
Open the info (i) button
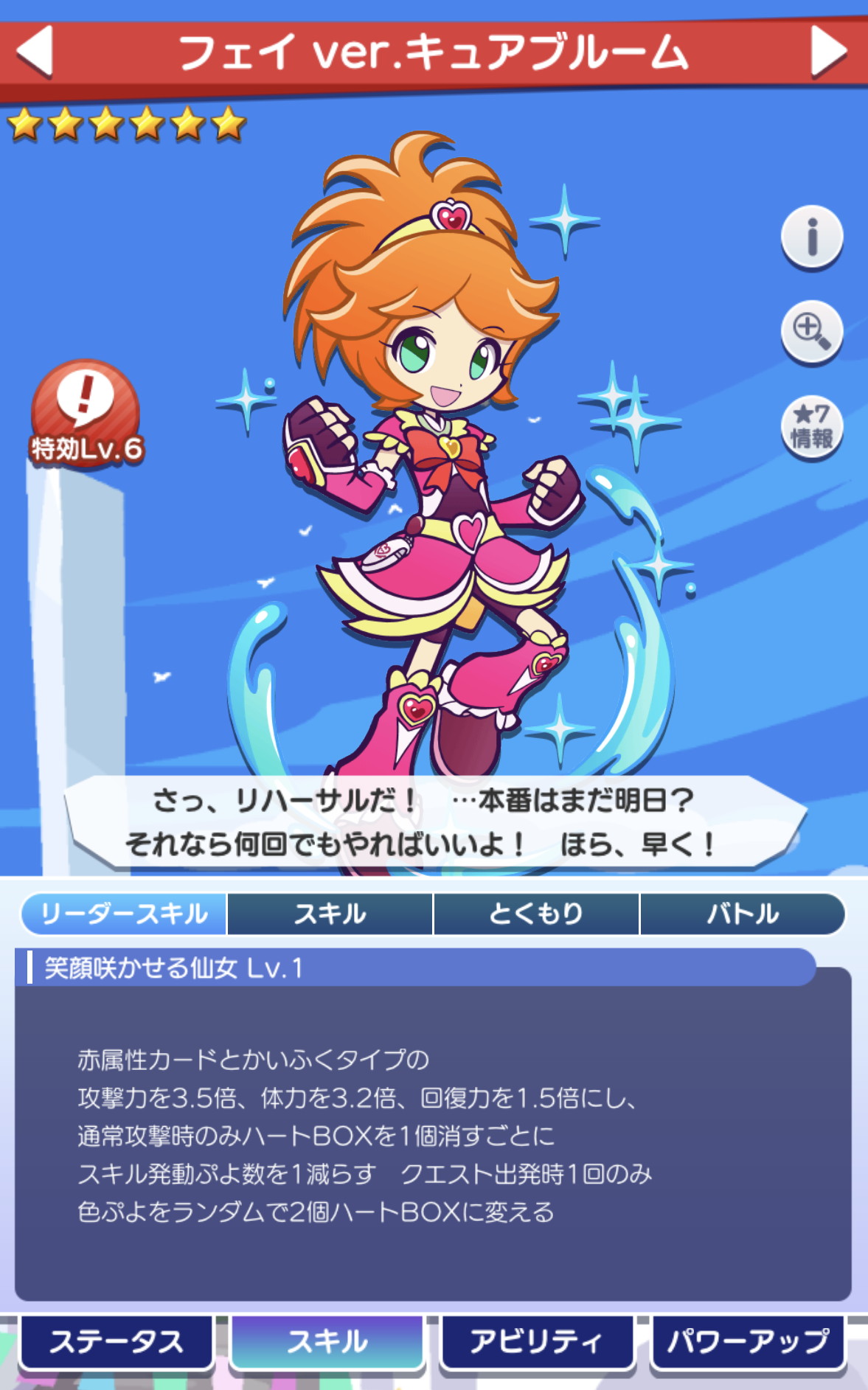pyautogui.click(x=811, y=237)
